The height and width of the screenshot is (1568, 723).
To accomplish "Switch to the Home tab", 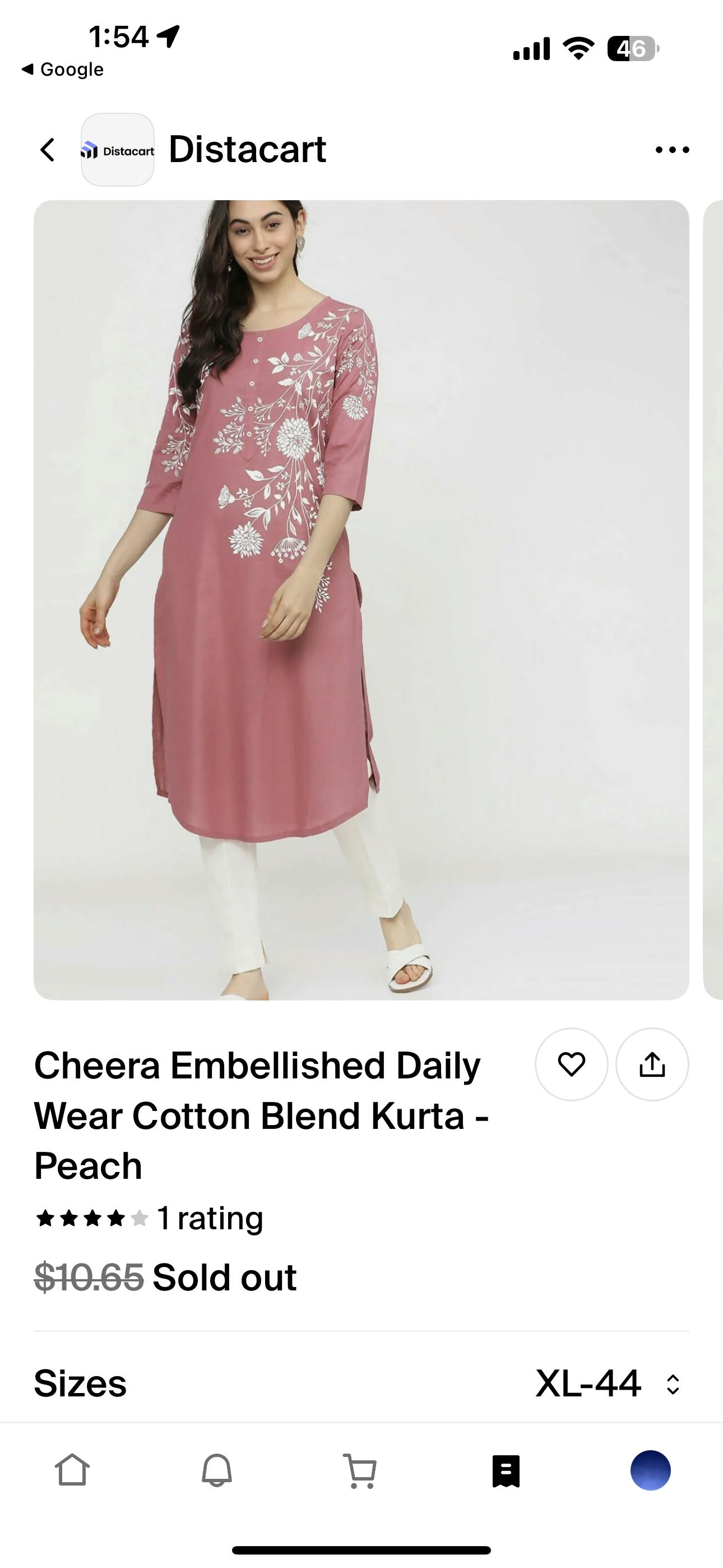I will 72,1470.
